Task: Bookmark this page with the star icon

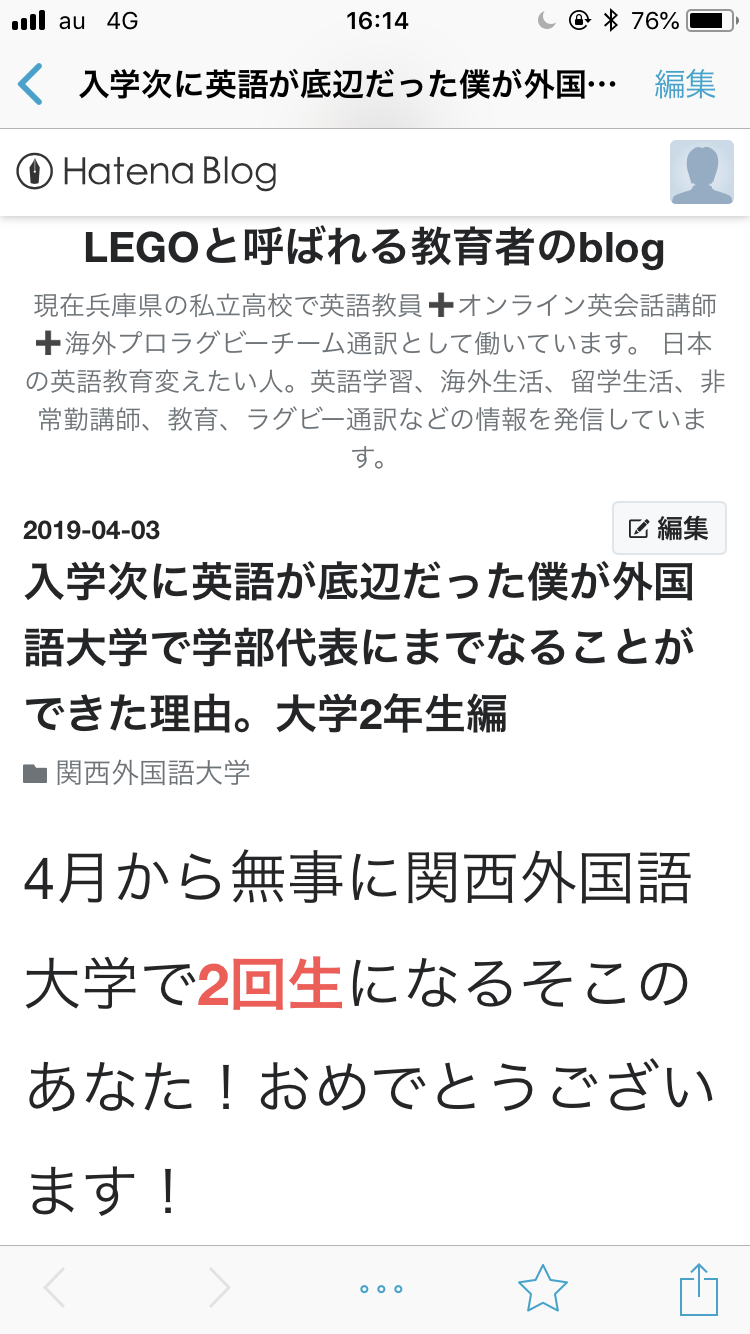Action: 543,1288
